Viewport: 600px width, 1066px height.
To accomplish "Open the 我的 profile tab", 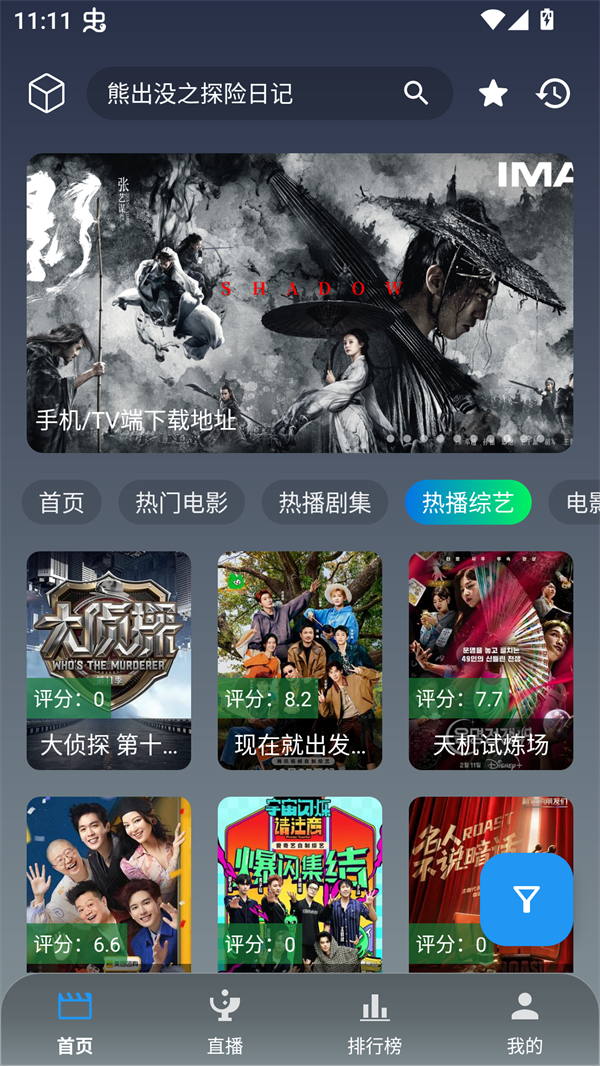I will tap(524, 1024).
